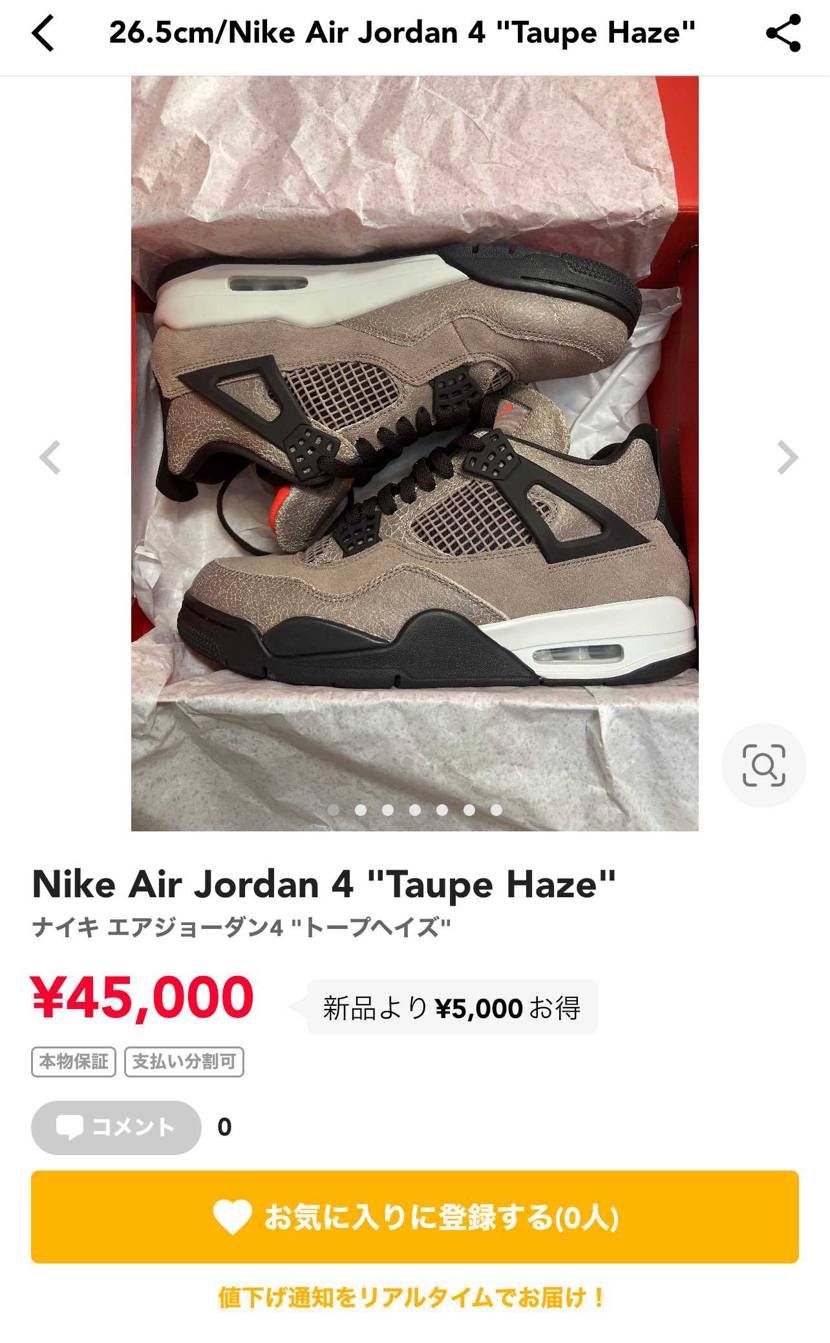Tap the 支払い分割可 installment tag

(184, 1062)
